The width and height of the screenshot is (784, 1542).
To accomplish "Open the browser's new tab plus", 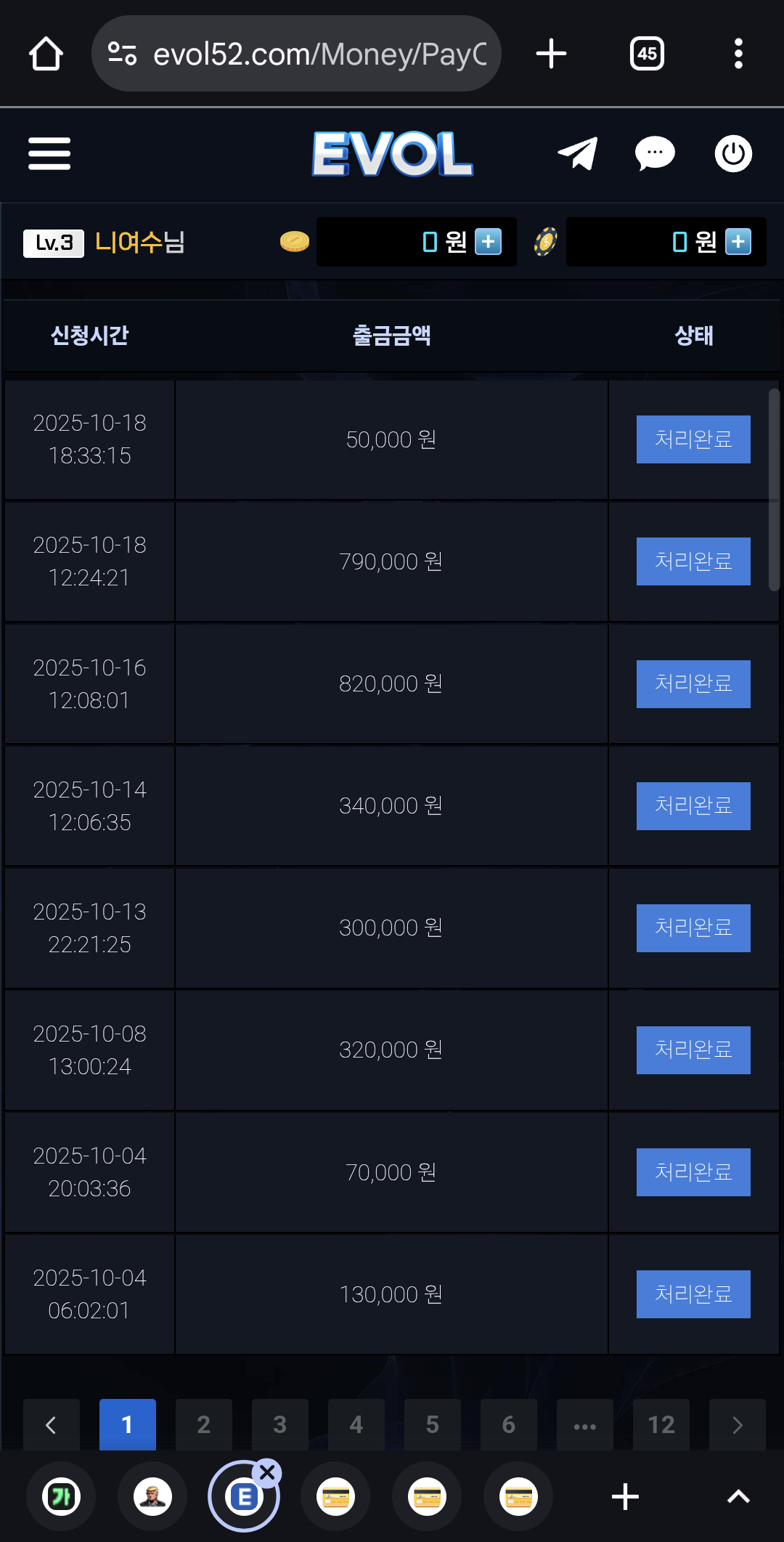I will [551, 54].
